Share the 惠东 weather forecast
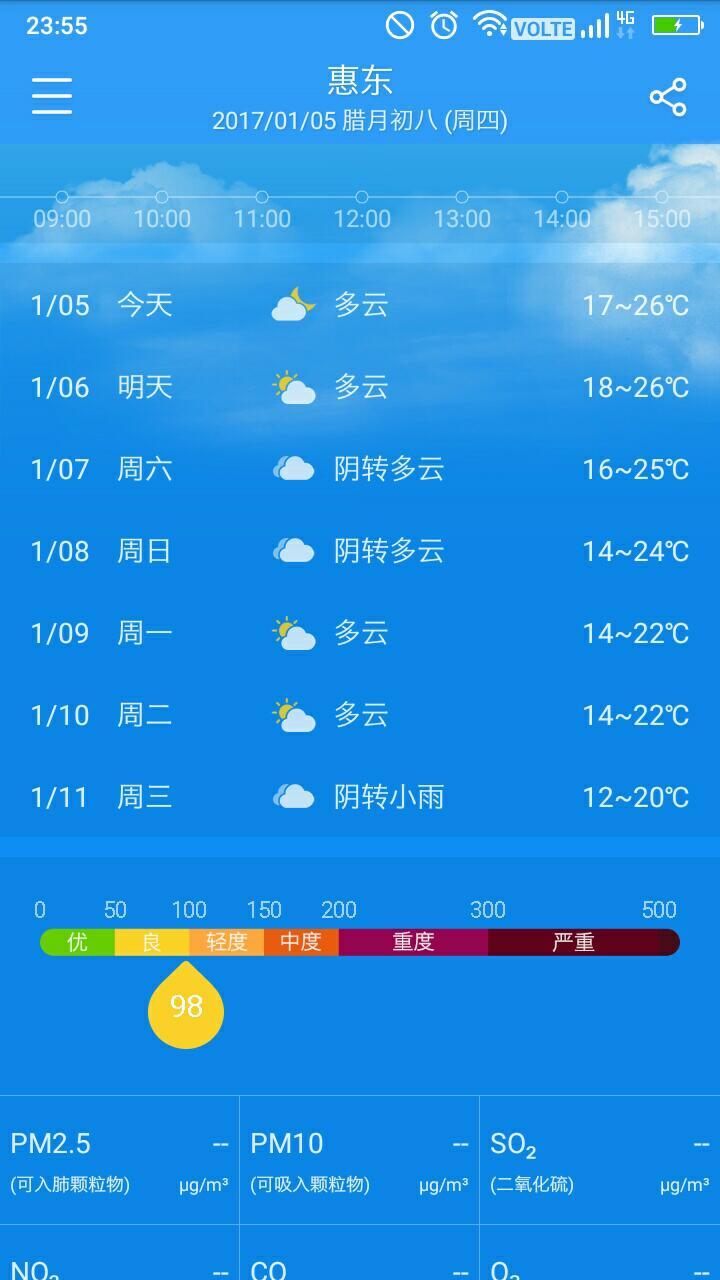720x1280 pixels. (668, 97)
